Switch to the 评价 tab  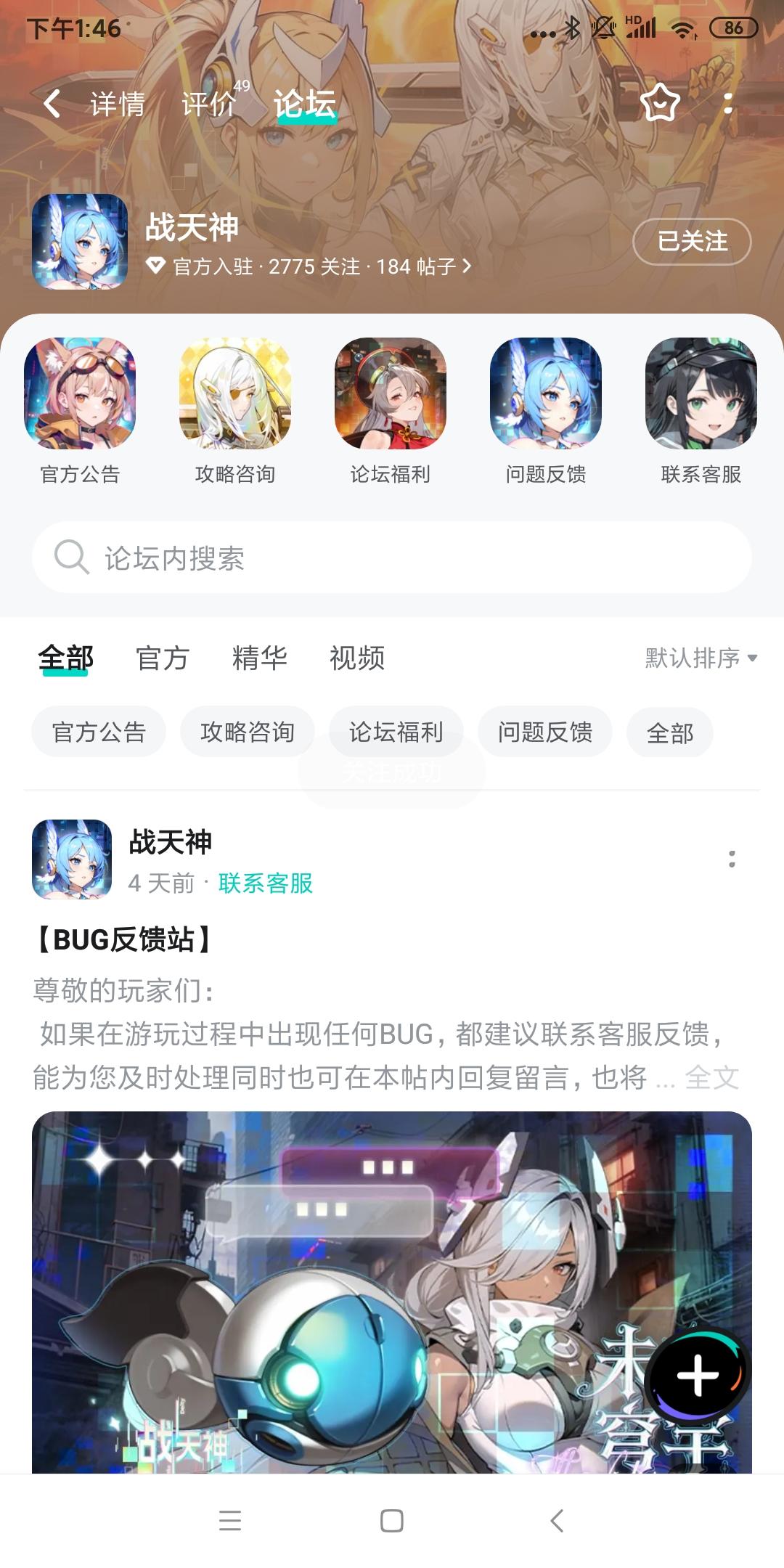point(208,103)
